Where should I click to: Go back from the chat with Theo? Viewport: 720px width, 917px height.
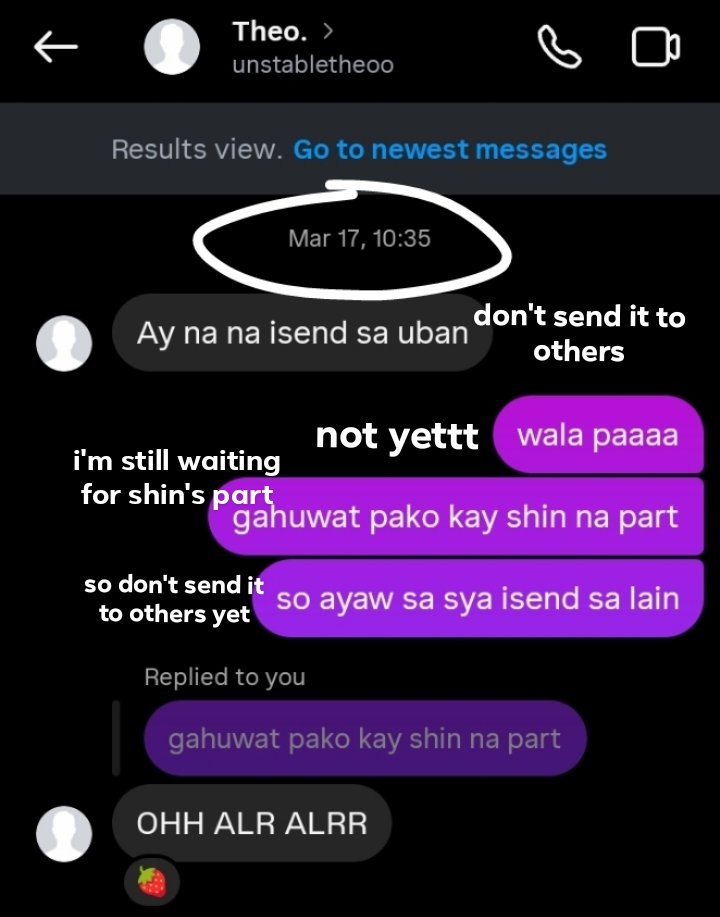pos(56,47)
